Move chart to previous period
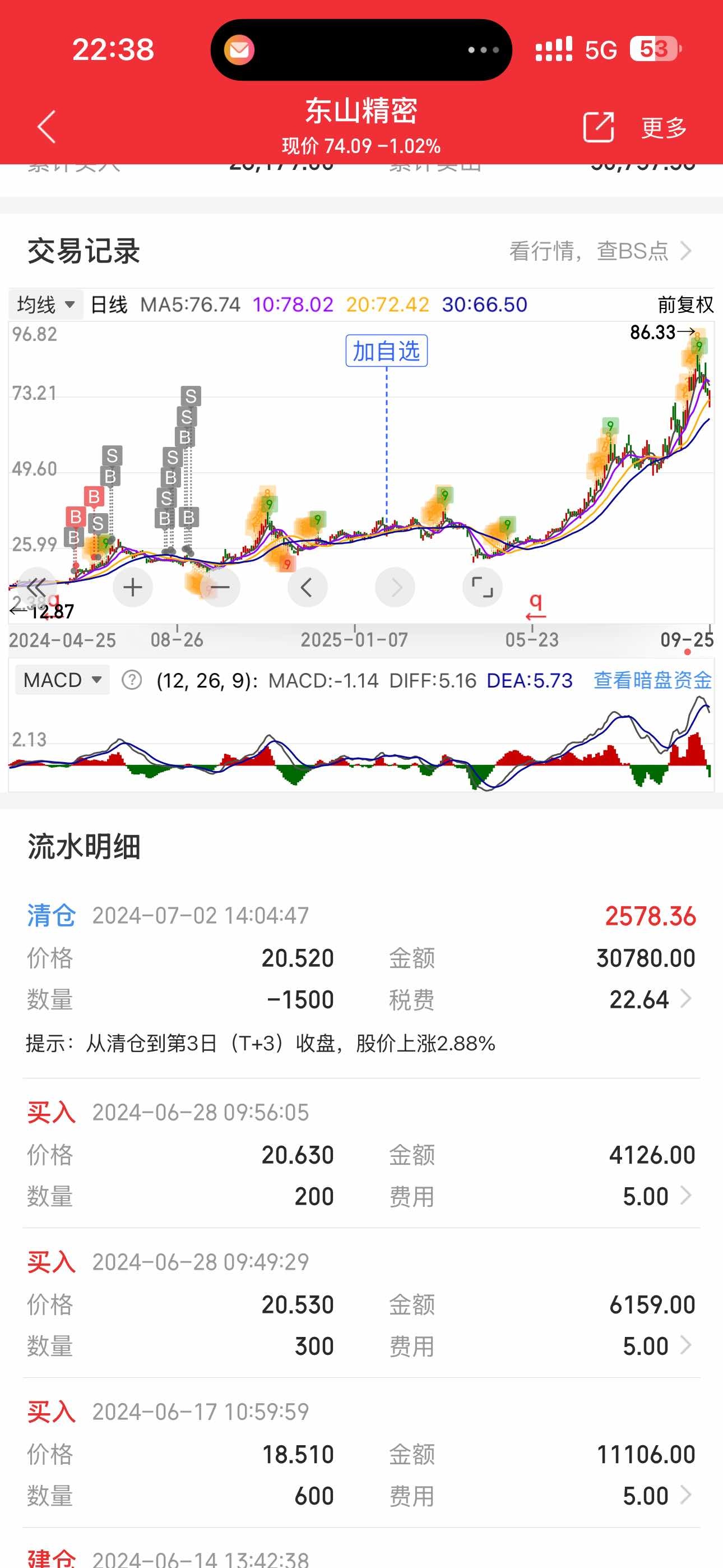Image resolution: width=723 pixels, height=1568 pixels. pyautogui.click(x=307, y=587)
